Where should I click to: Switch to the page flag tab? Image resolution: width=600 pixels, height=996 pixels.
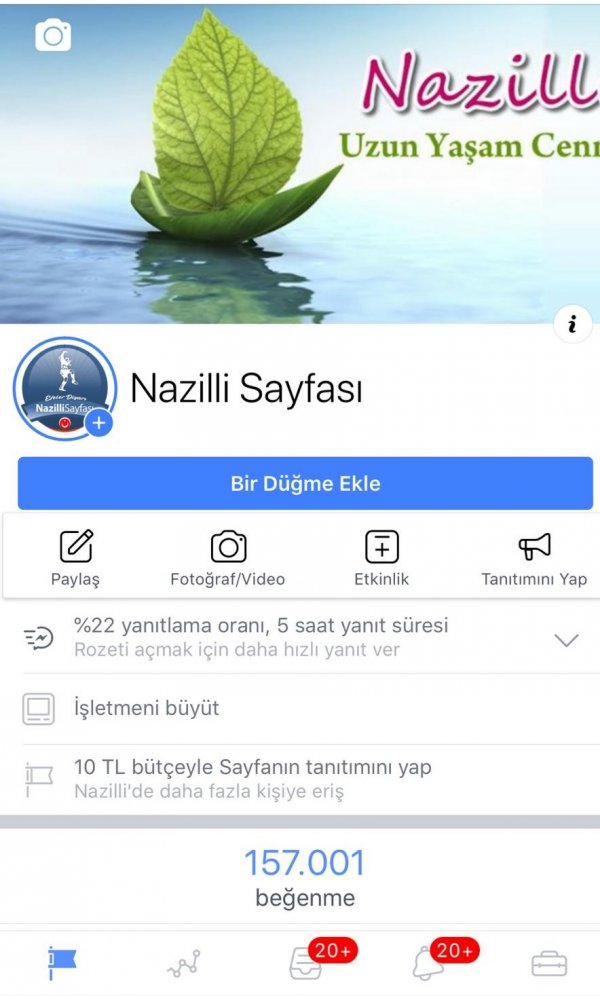tap(62, 963)
